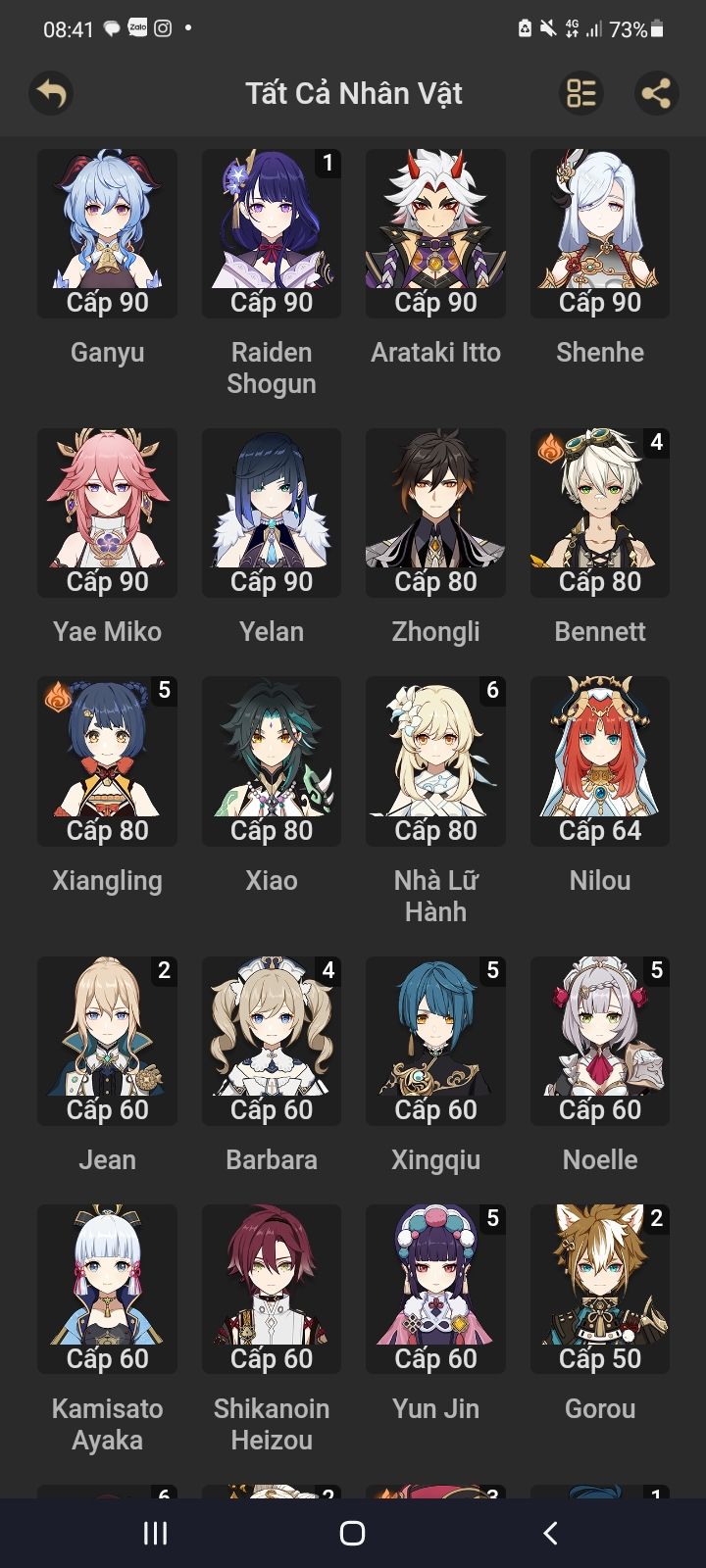
Task: Open Gorou's character card
Action: pyautogui.click(x=599, y=1289)
